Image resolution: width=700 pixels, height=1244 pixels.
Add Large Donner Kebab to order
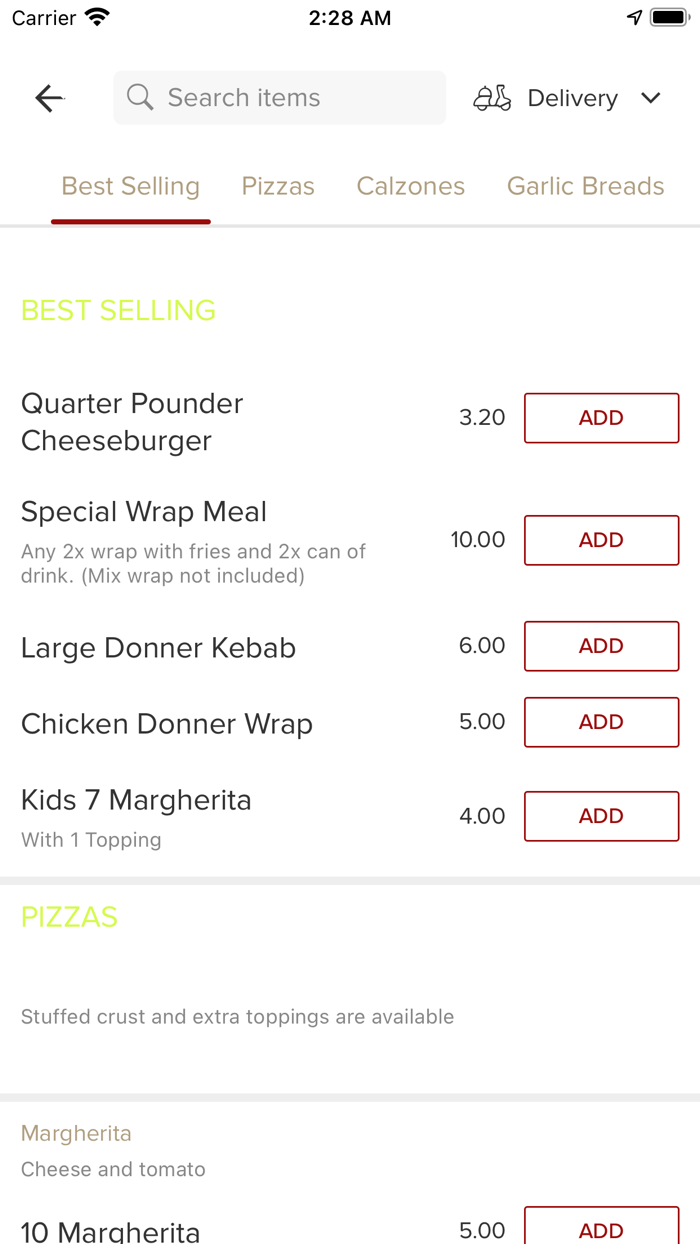602,646
